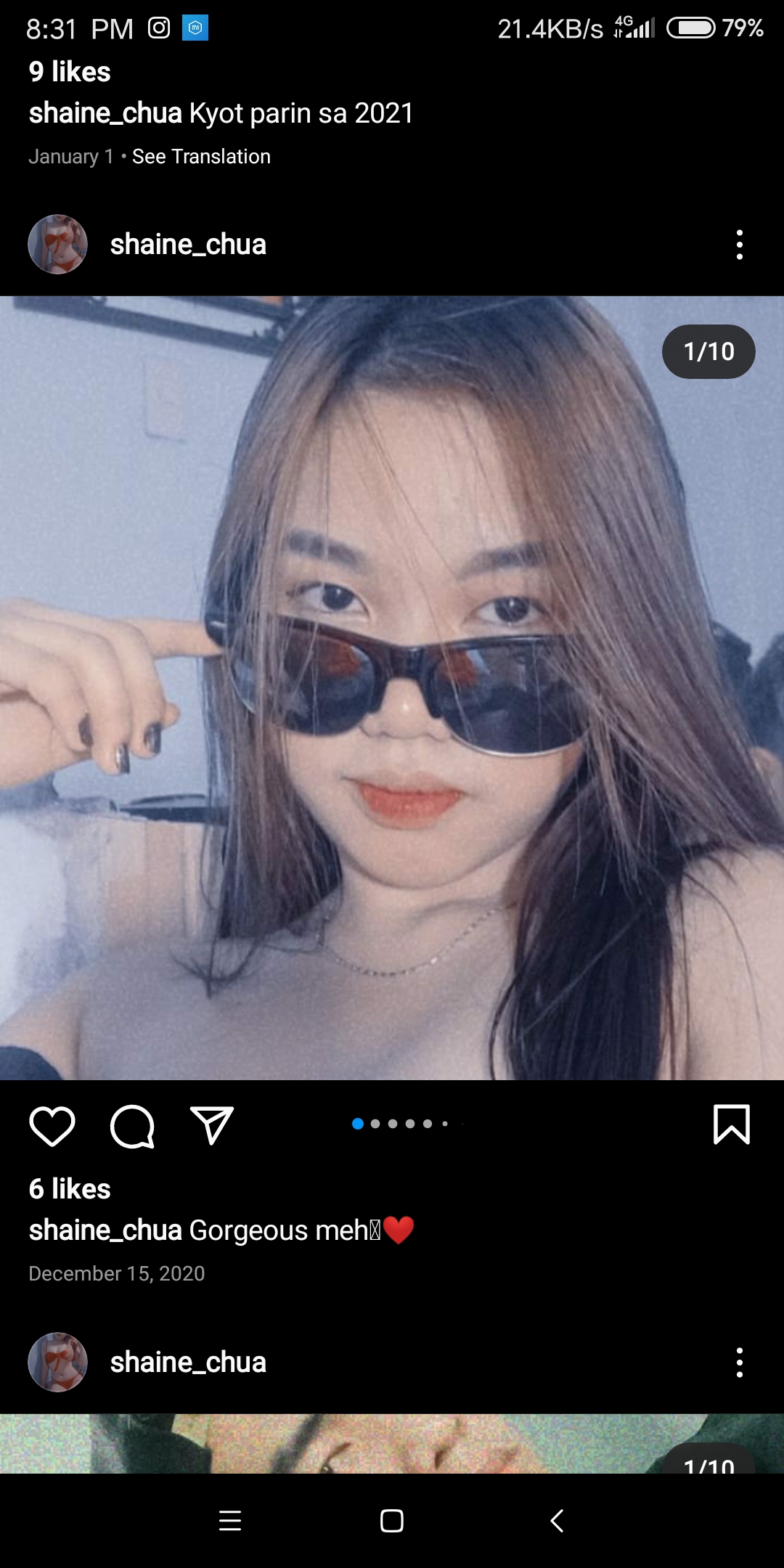View the 9 likes list

[70, 72]
